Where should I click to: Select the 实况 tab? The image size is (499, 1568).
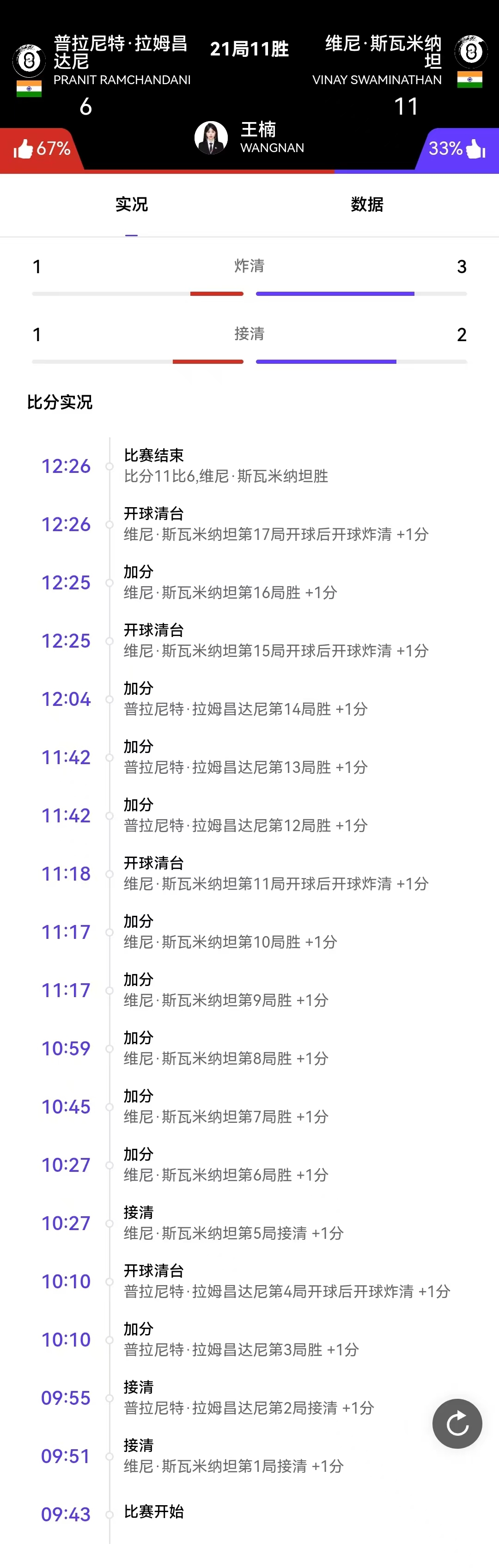[x=131, y=204]
